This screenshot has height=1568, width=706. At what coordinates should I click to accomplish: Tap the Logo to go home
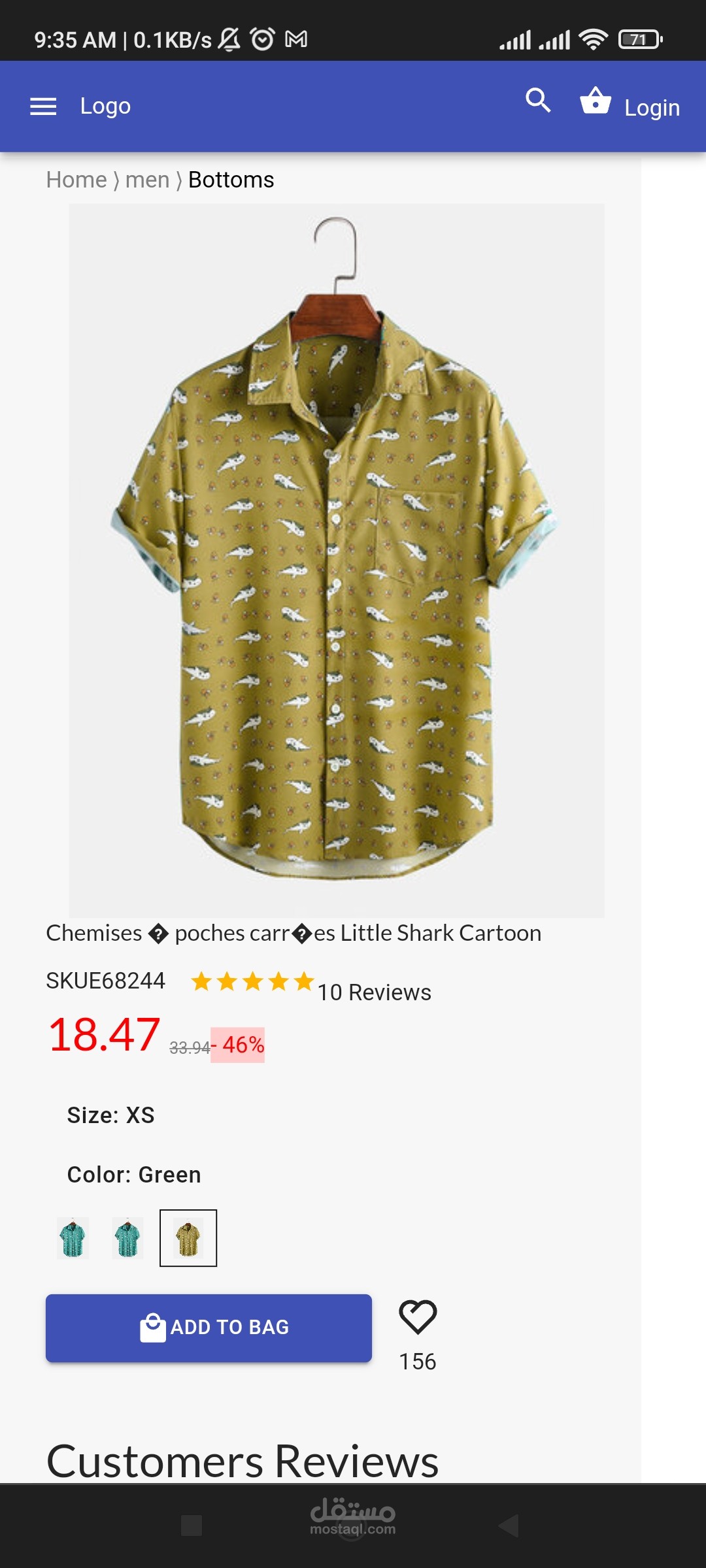point(105,106)
